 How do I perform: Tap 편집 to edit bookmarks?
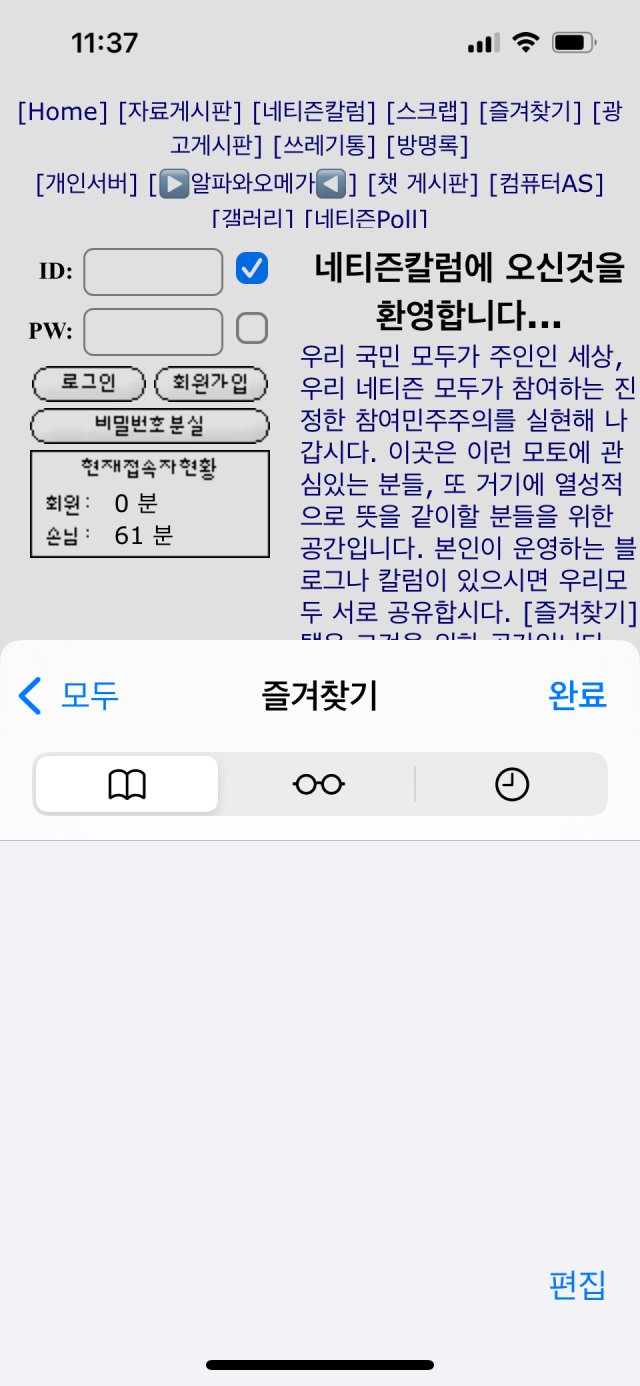pos(577,1284)
